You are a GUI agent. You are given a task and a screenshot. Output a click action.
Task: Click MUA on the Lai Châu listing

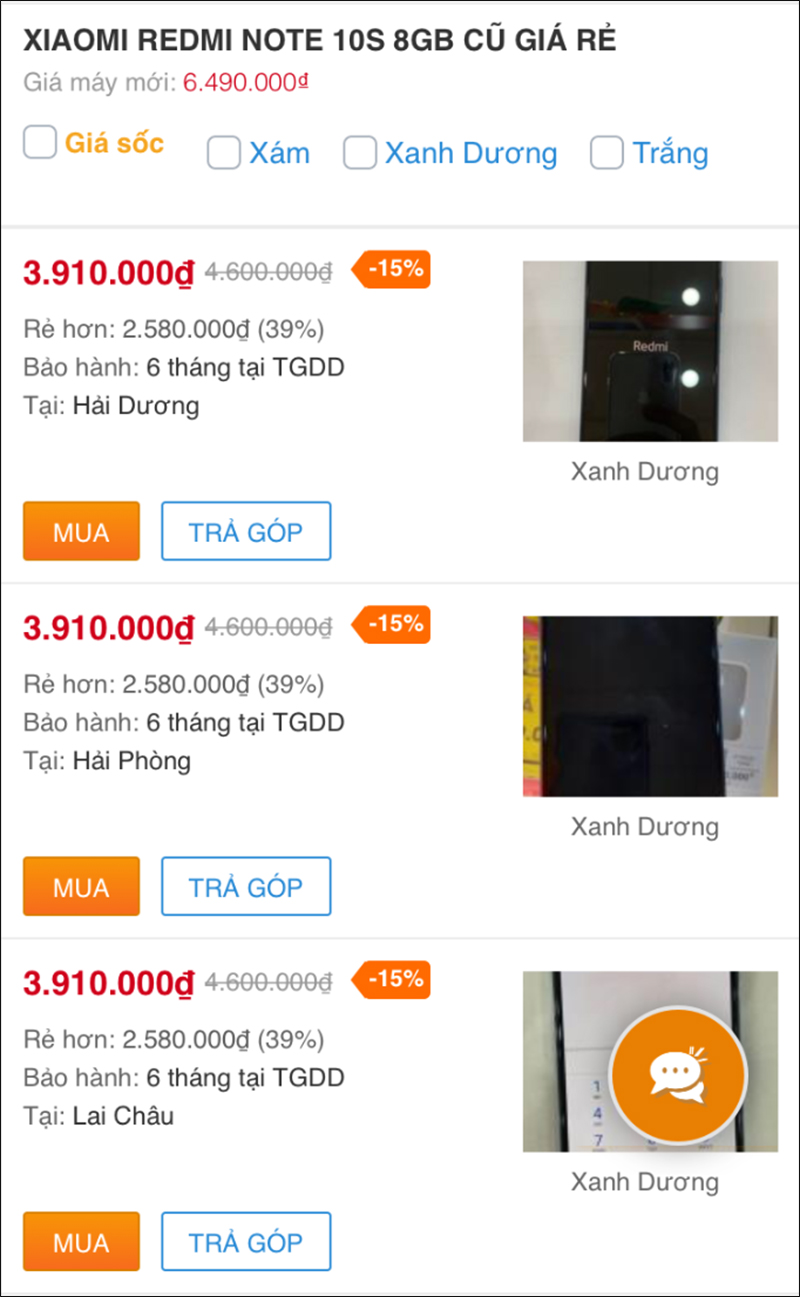81,1241
